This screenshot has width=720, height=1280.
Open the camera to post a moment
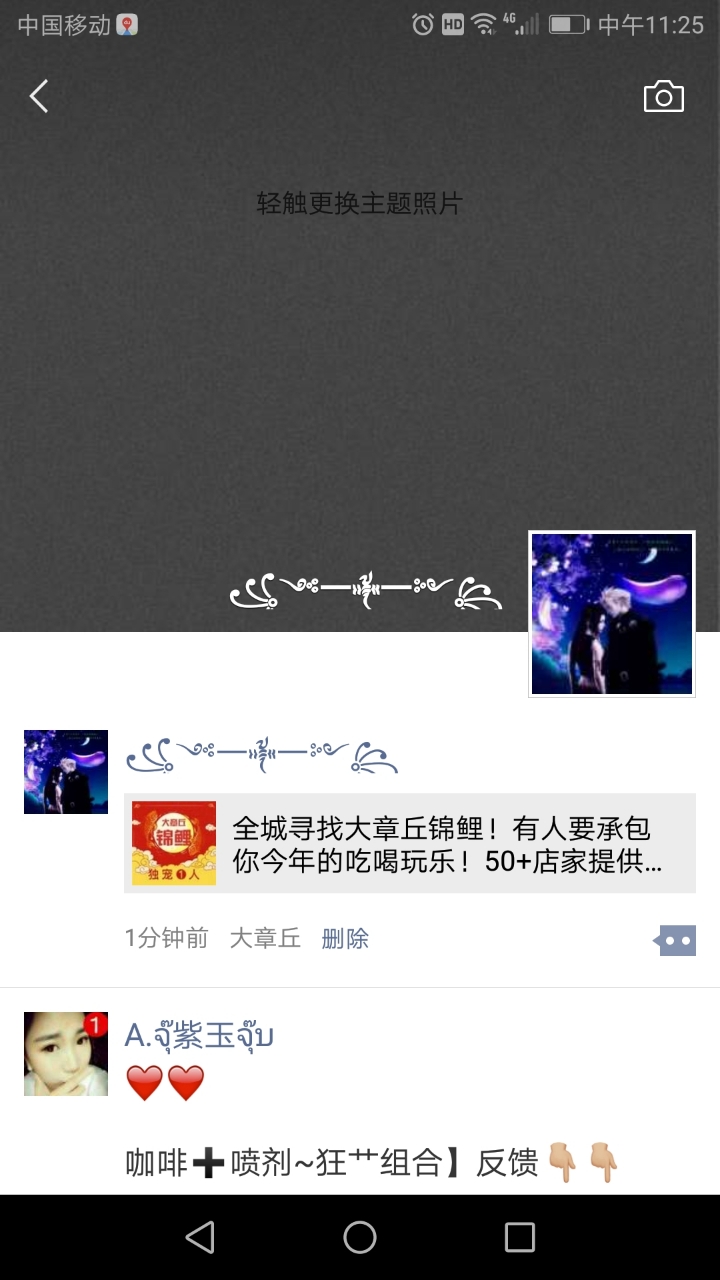tap(663, 97)
